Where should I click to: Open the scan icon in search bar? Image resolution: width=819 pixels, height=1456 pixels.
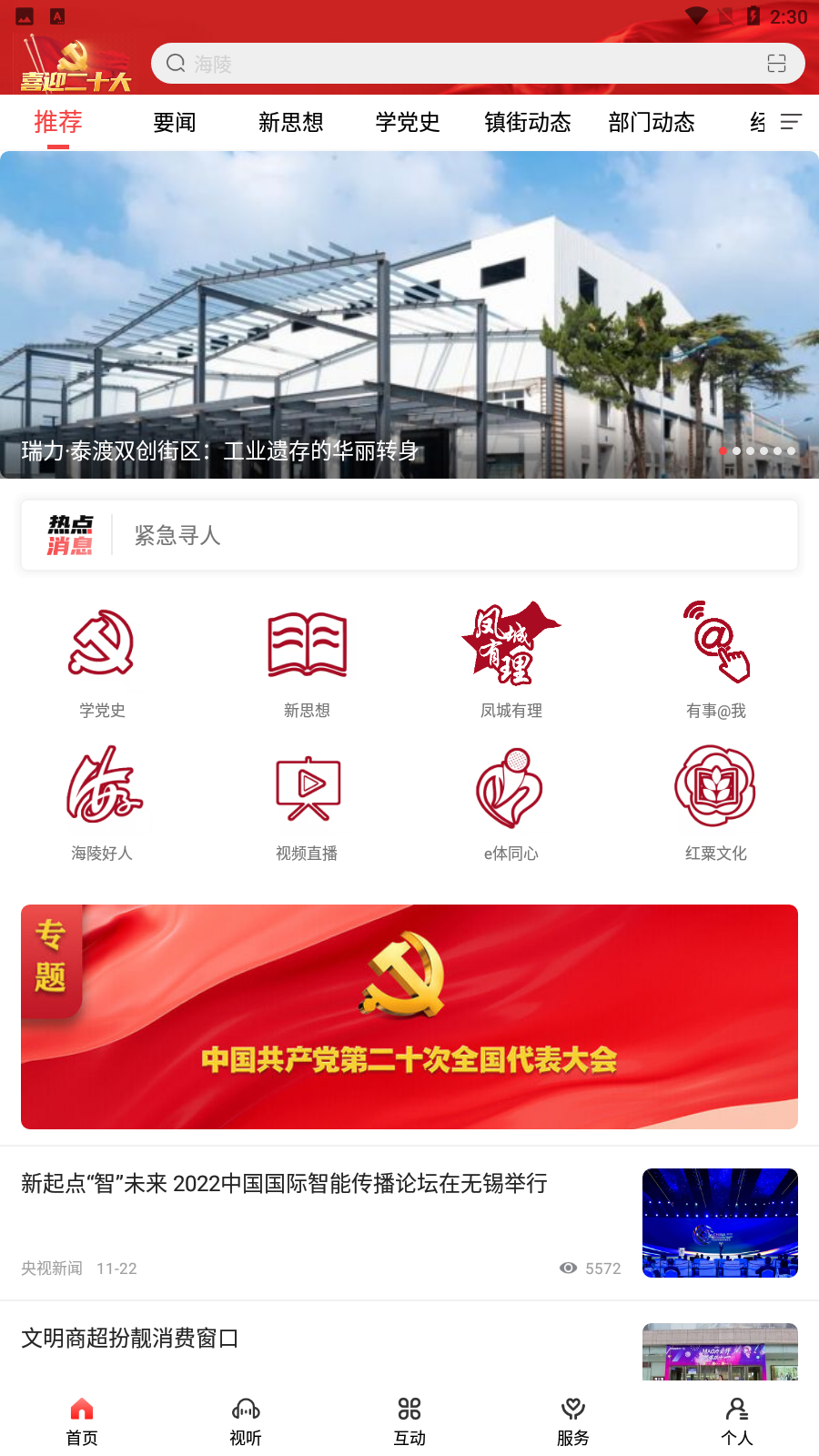pyautogui.click(x=776, y=64)
